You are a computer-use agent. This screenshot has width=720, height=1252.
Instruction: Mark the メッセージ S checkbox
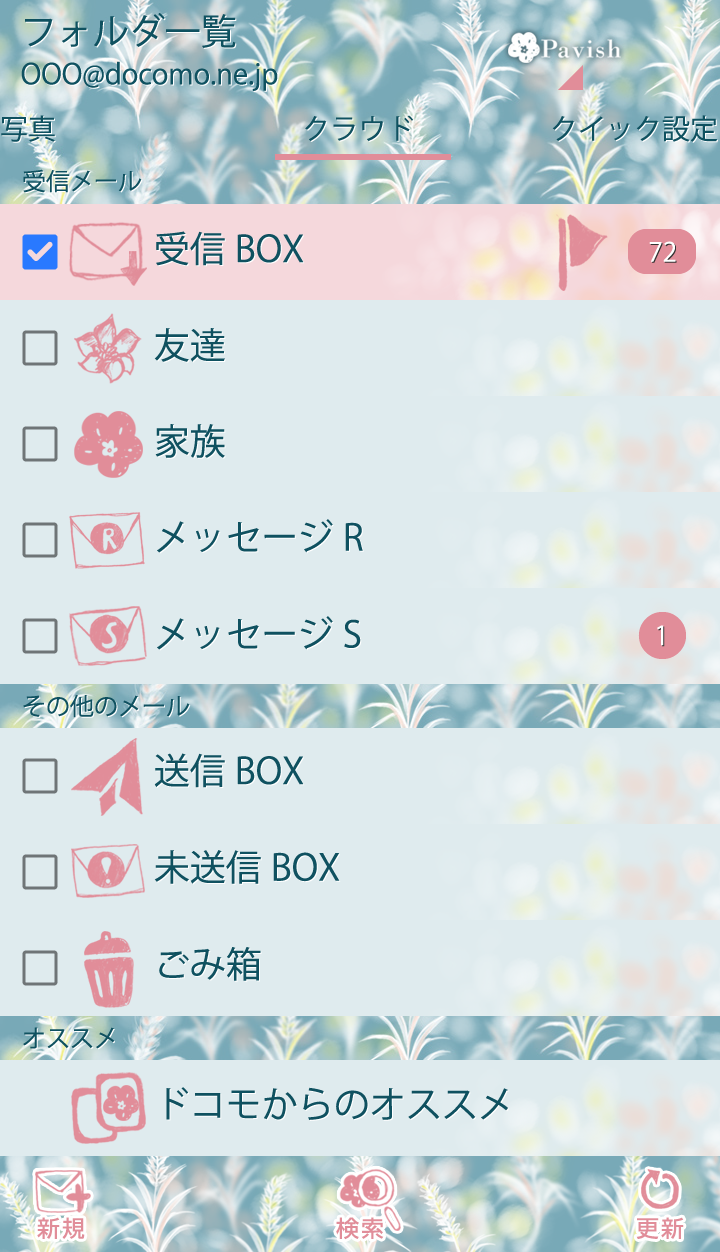[40, 636]
